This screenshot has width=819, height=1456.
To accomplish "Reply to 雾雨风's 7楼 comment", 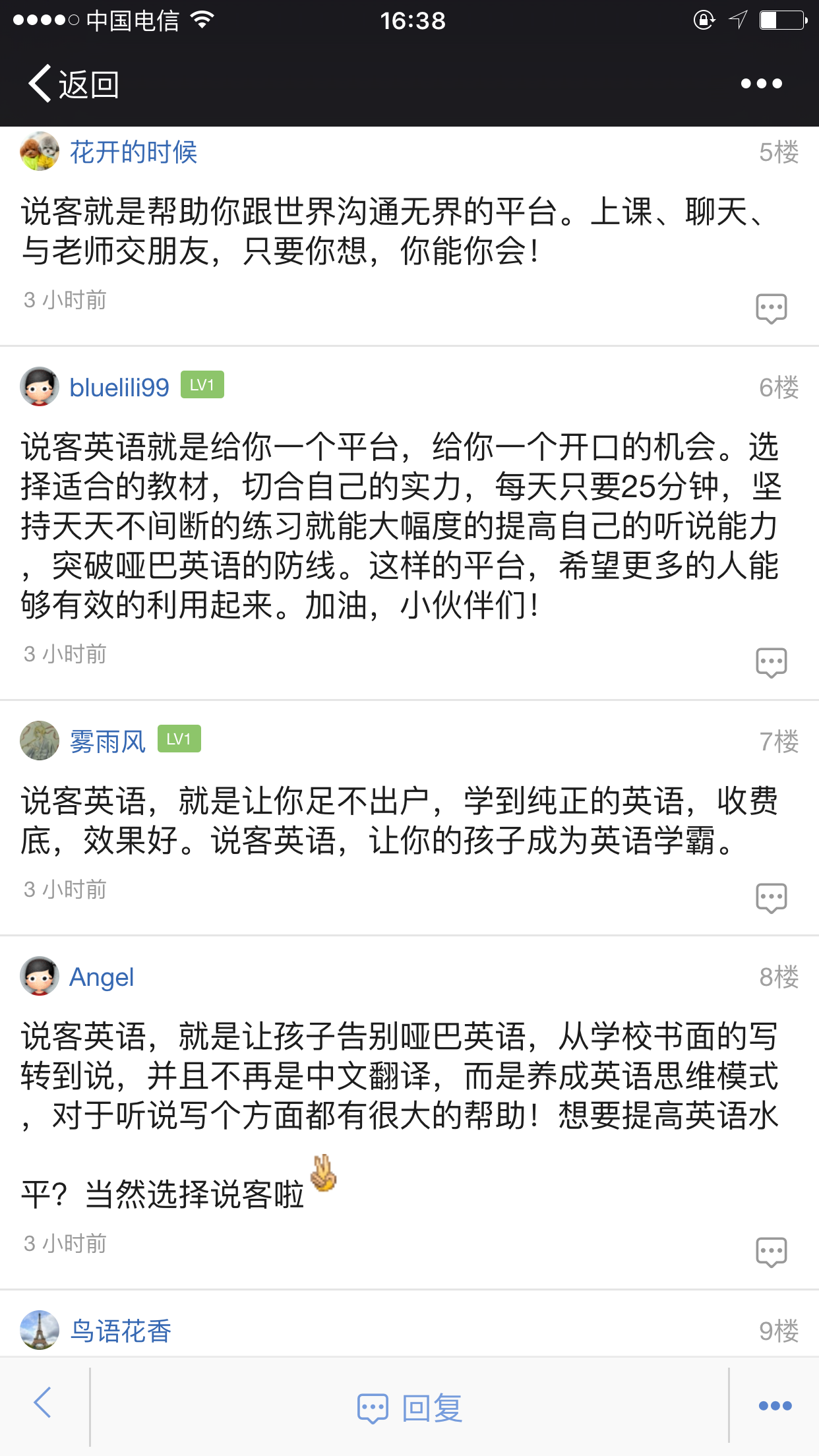I will [771, 897].
